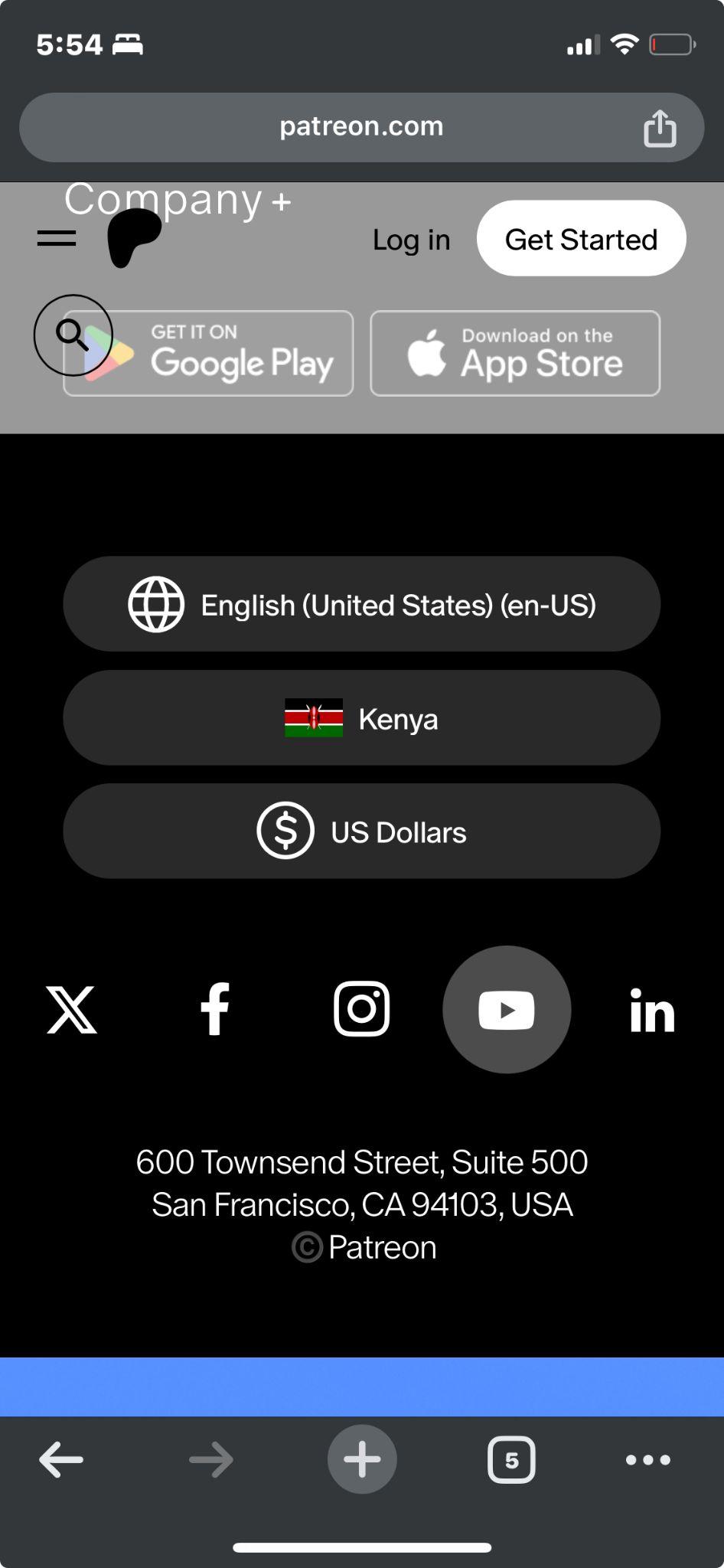Tap the Log in link

[411, 240]
